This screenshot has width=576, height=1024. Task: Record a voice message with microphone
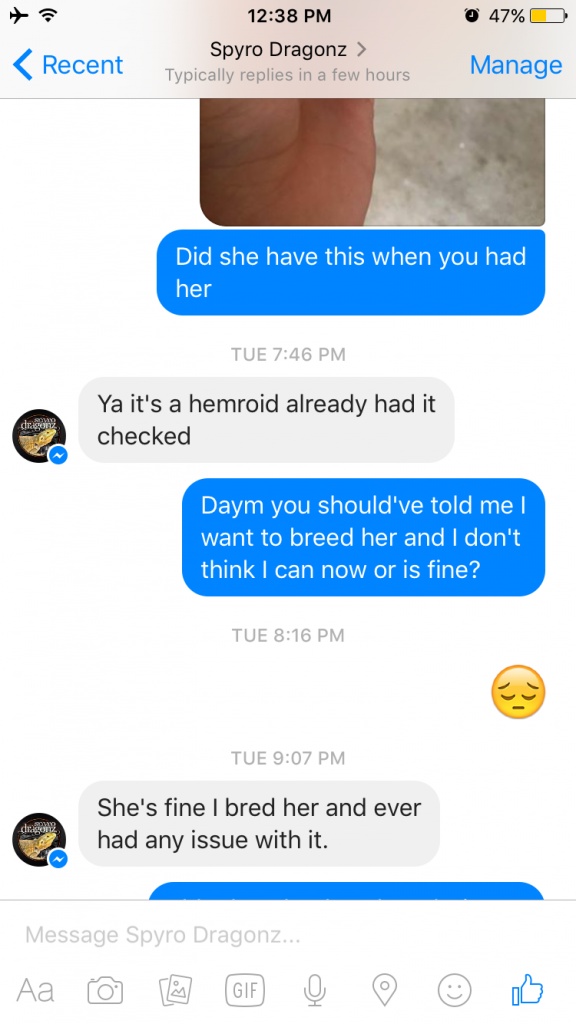point(315,990)
